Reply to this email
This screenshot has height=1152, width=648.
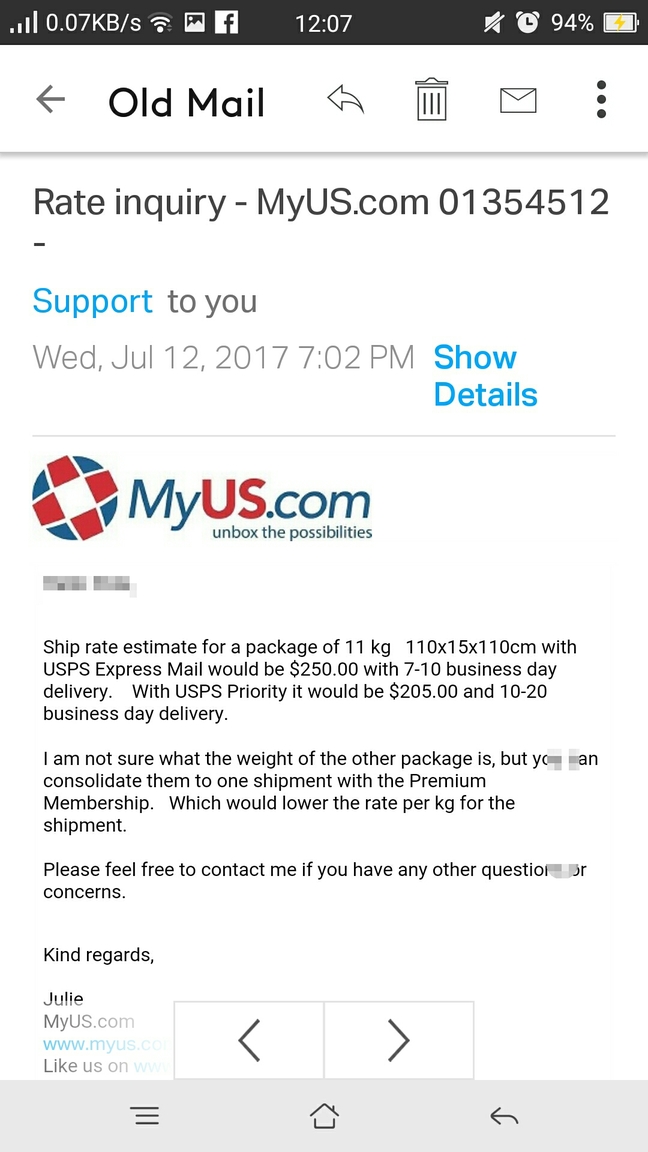(x=345, y=99)
